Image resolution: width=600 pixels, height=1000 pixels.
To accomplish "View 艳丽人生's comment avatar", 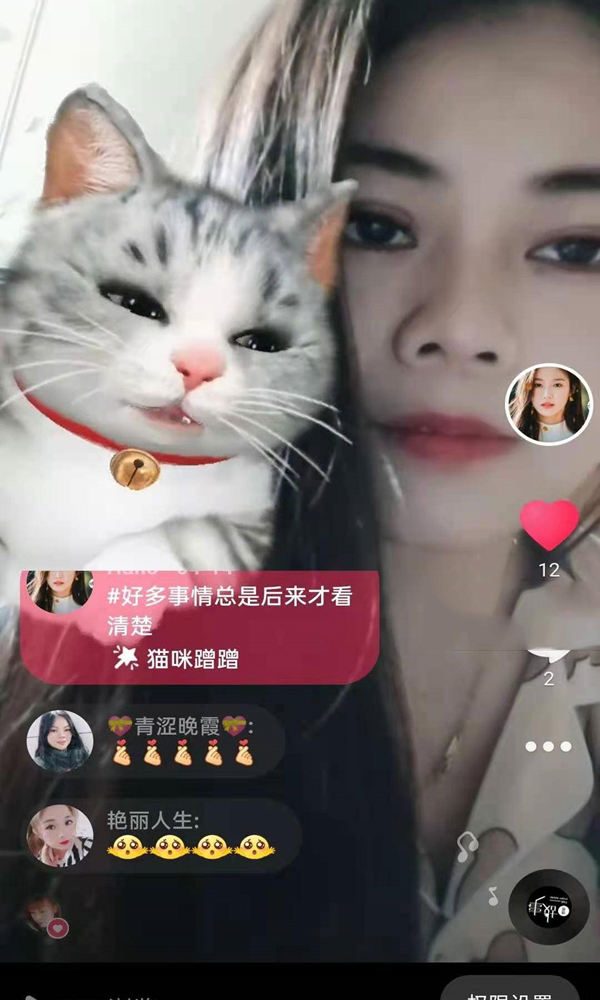I will click(x=60, y=835).
